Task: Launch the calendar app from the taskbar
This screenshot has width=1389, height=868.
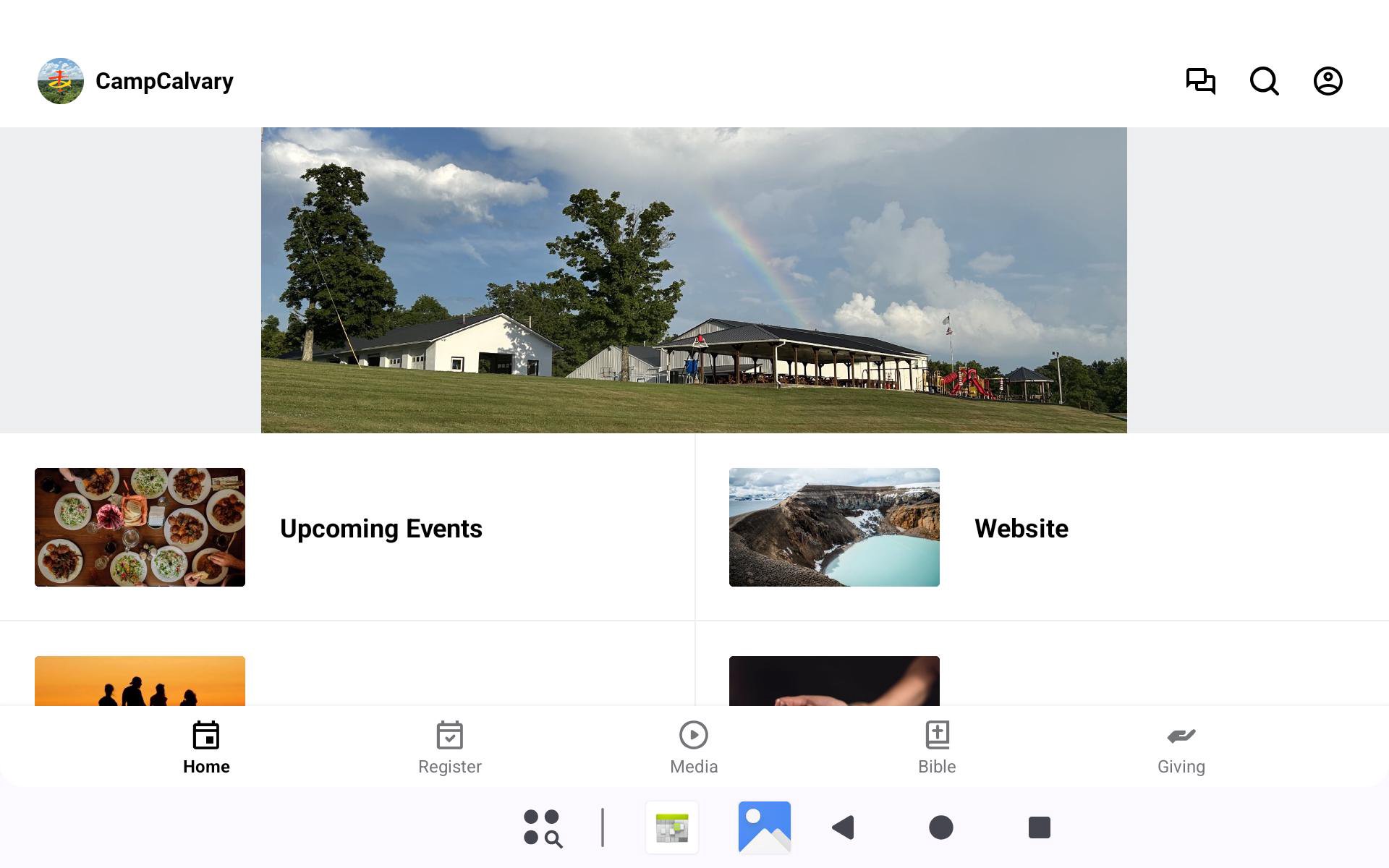Action: click(x=672, y=827)
